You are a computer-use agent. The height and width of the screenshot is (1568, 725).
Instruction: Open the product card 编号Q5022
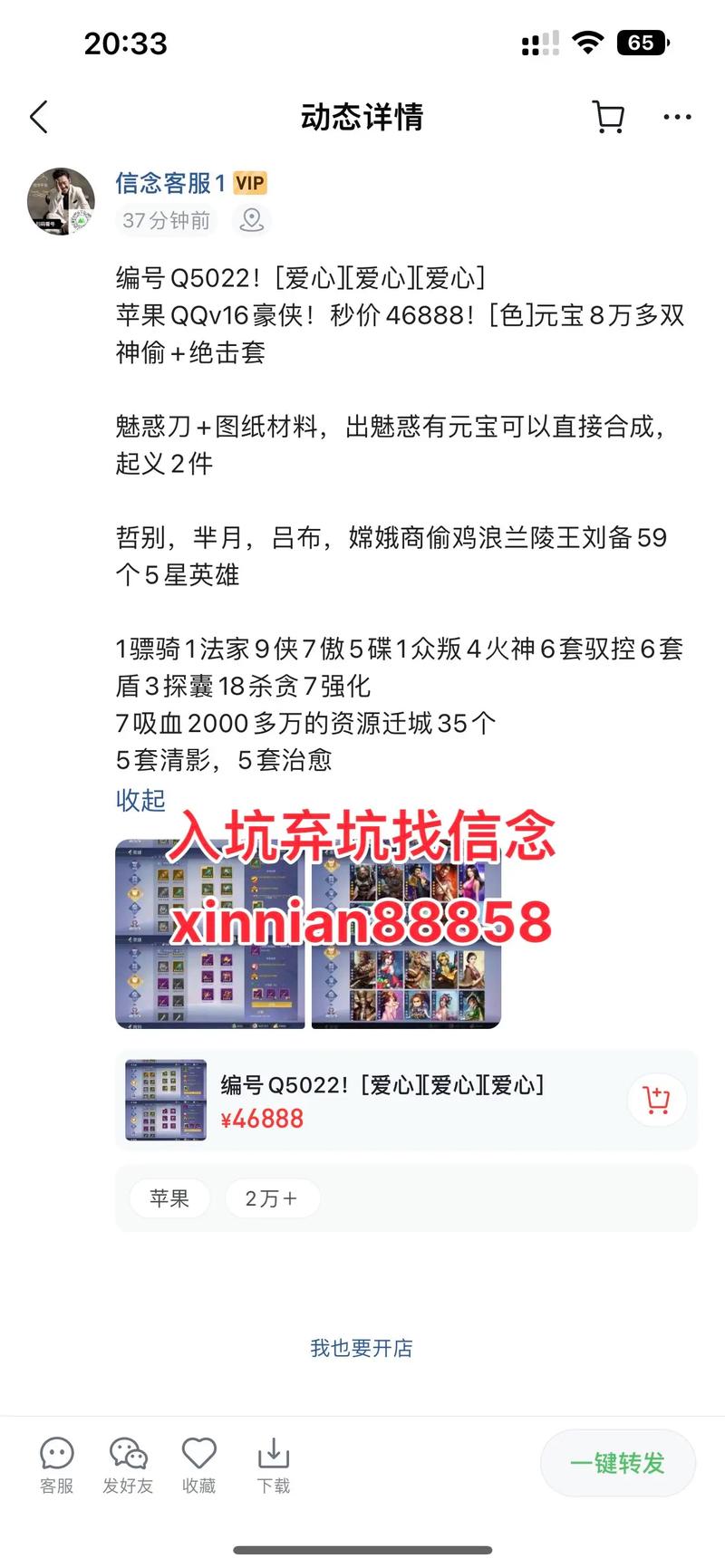381,1100
